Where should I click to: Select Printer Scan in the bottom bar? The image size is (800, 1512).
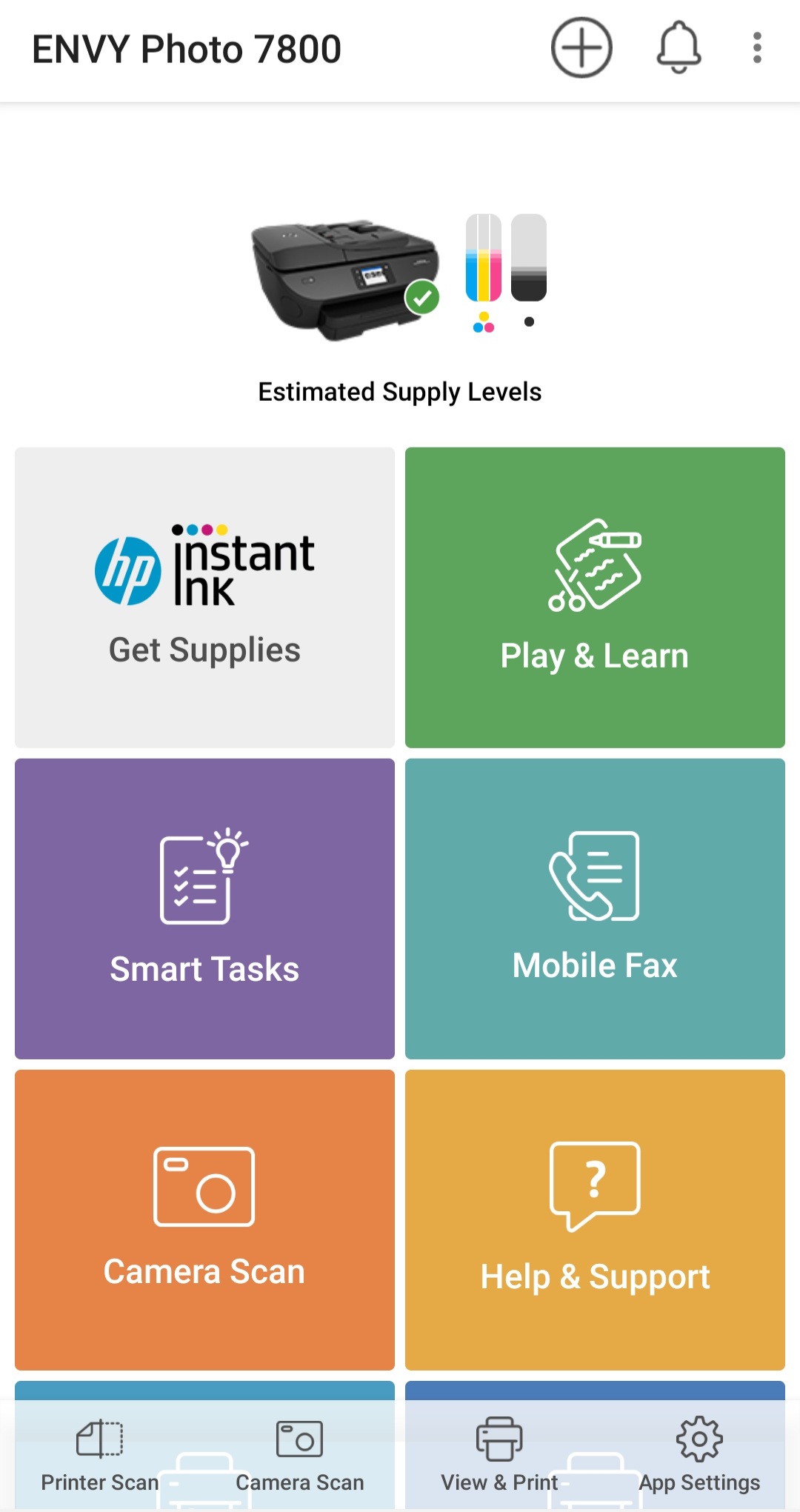pyautogui.click(x=100, y=1455)
